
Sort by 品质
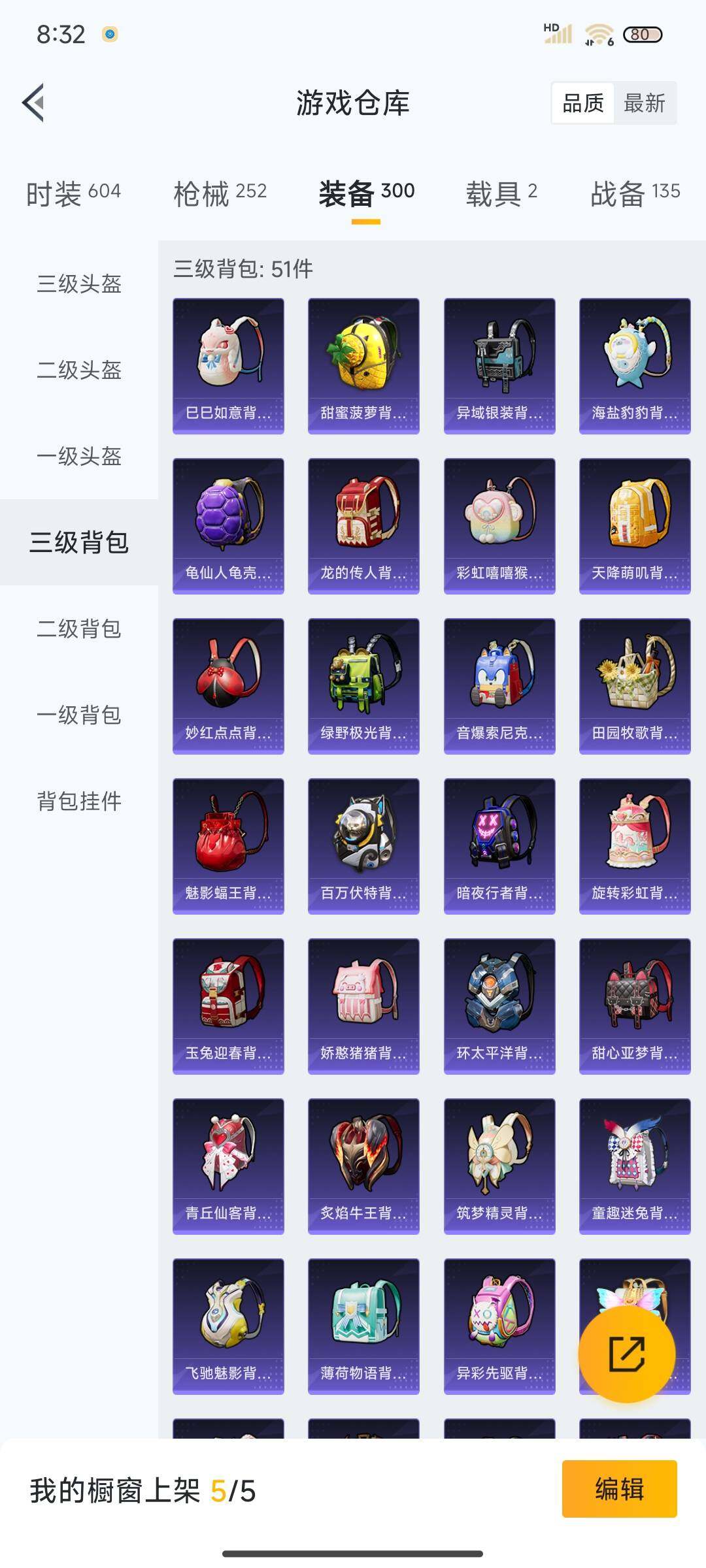[x=582, y=103]
